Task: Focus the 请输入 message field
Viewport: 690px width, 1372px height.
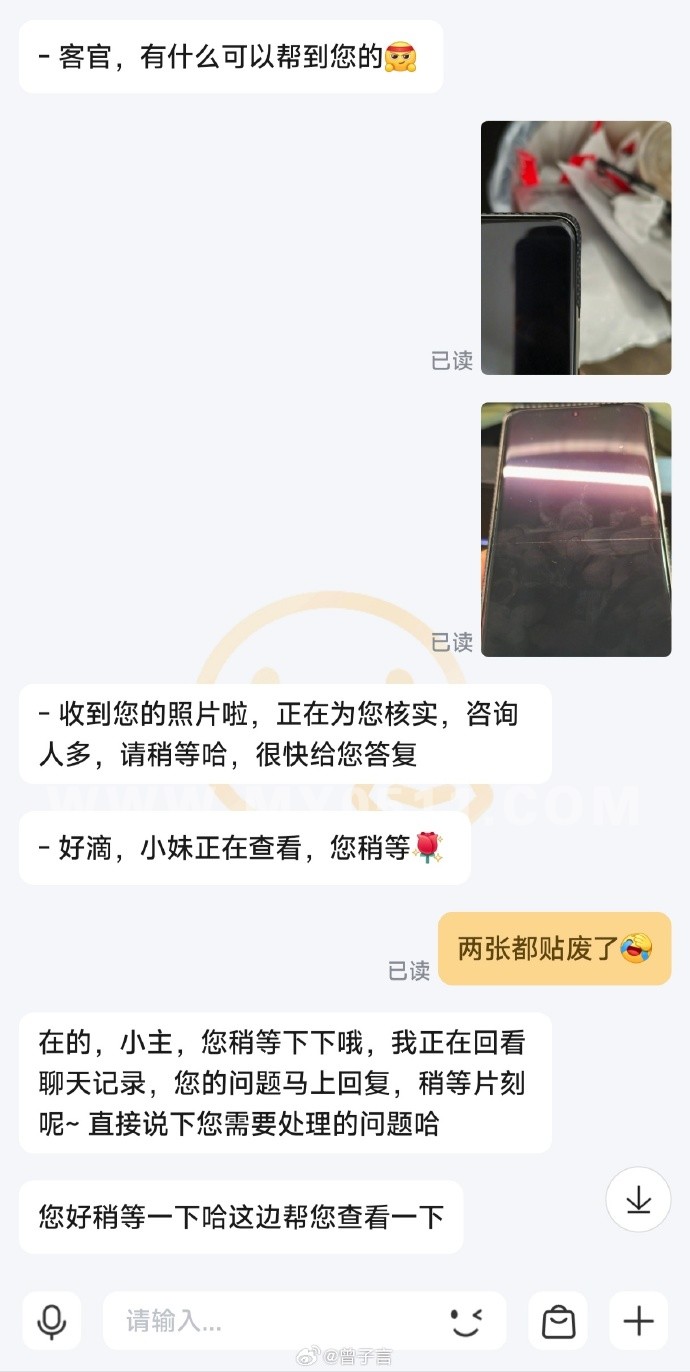Action: (x=270, y=1321)
